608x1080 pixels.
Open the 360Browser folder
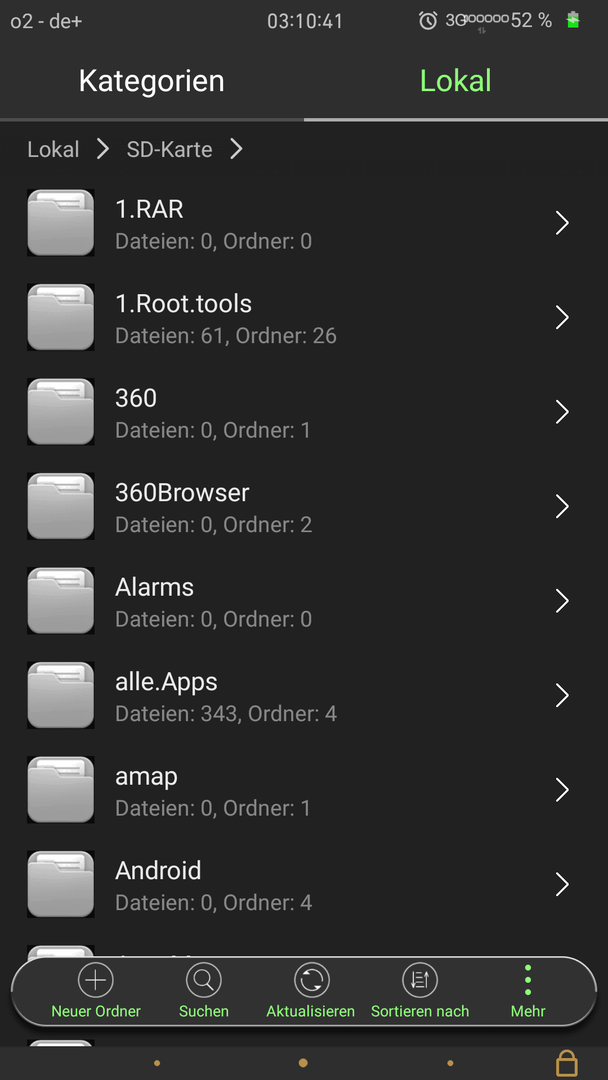pyautogui.click(x=304, y=506)
